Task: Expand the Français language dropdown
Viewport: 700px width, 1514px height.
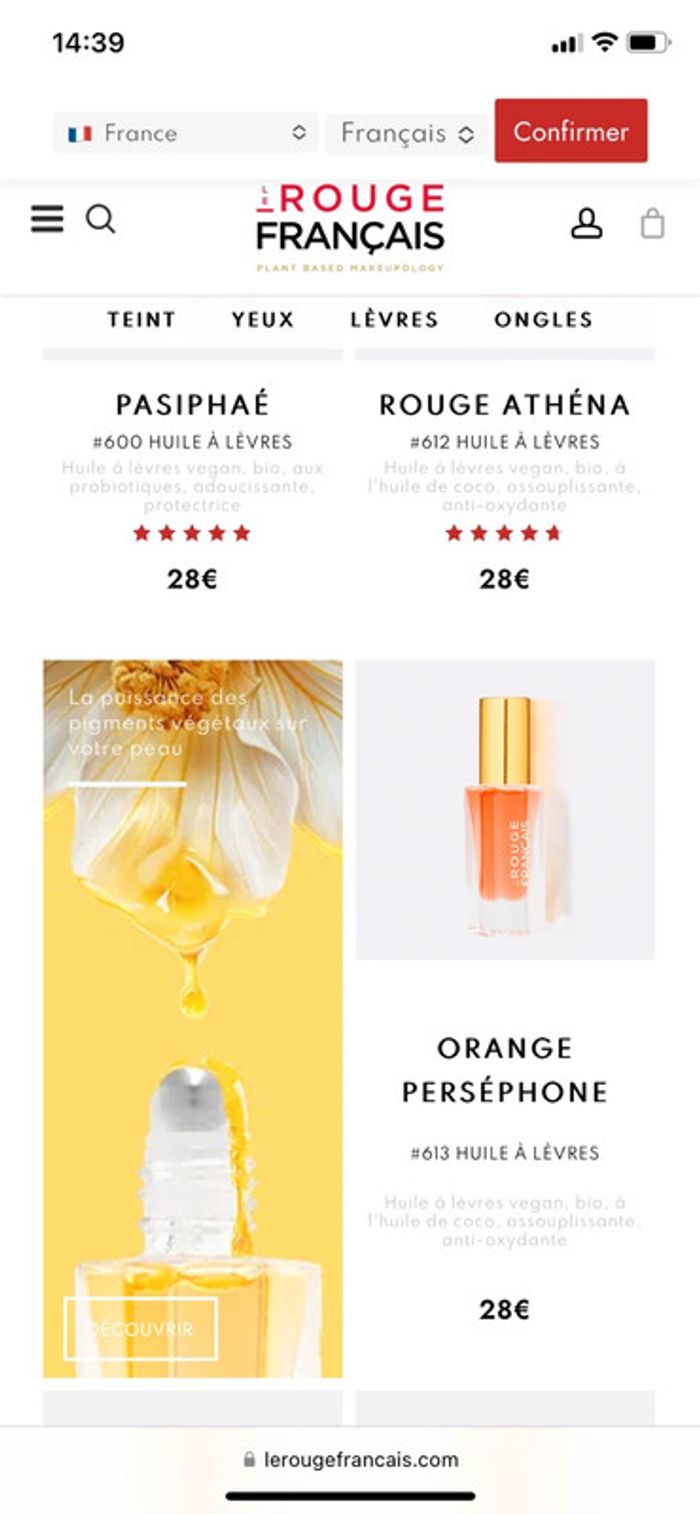Action: (x=407, y=133)
